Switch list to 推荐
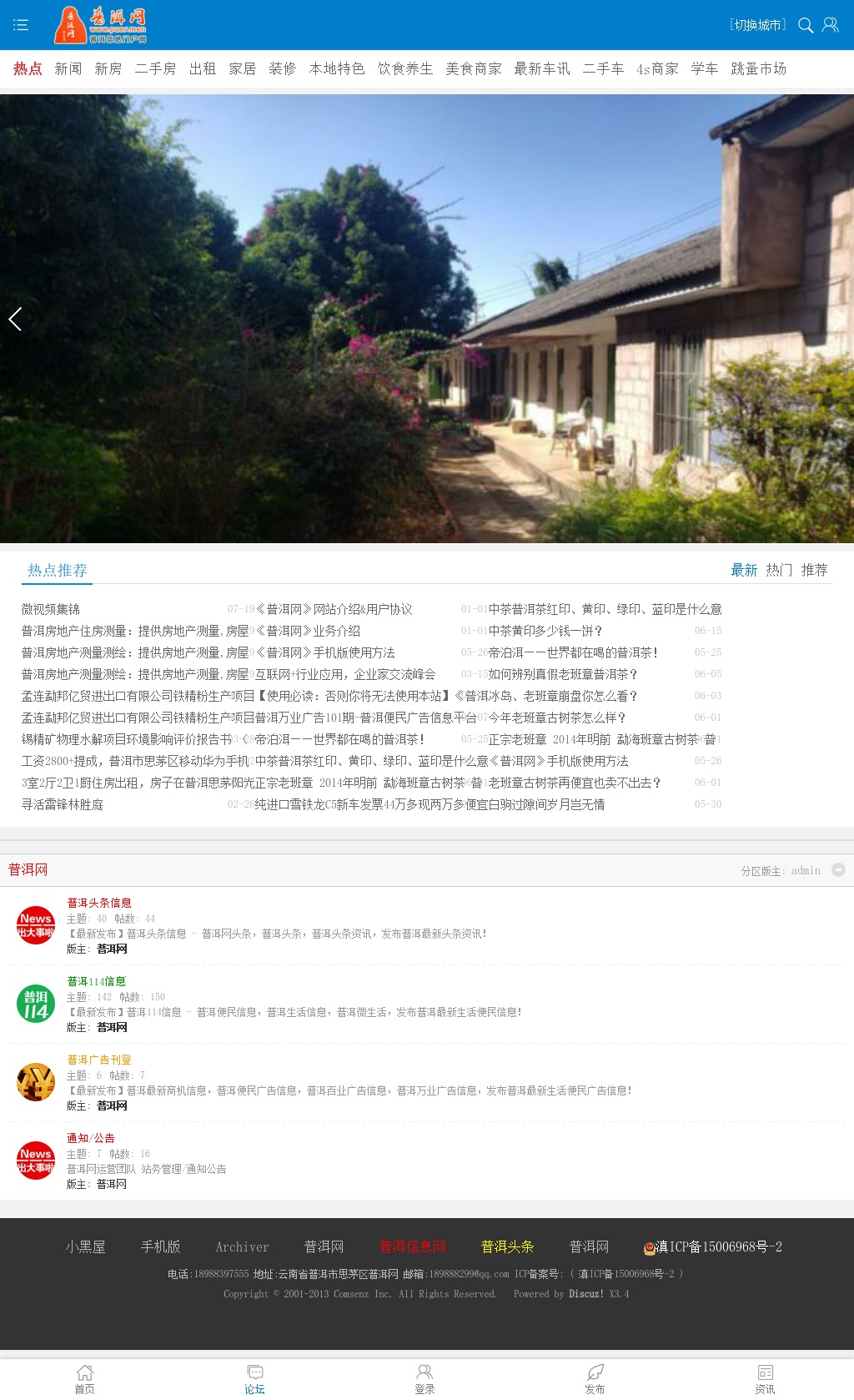This screenshot has width=854, height=1400. (814, 570)
